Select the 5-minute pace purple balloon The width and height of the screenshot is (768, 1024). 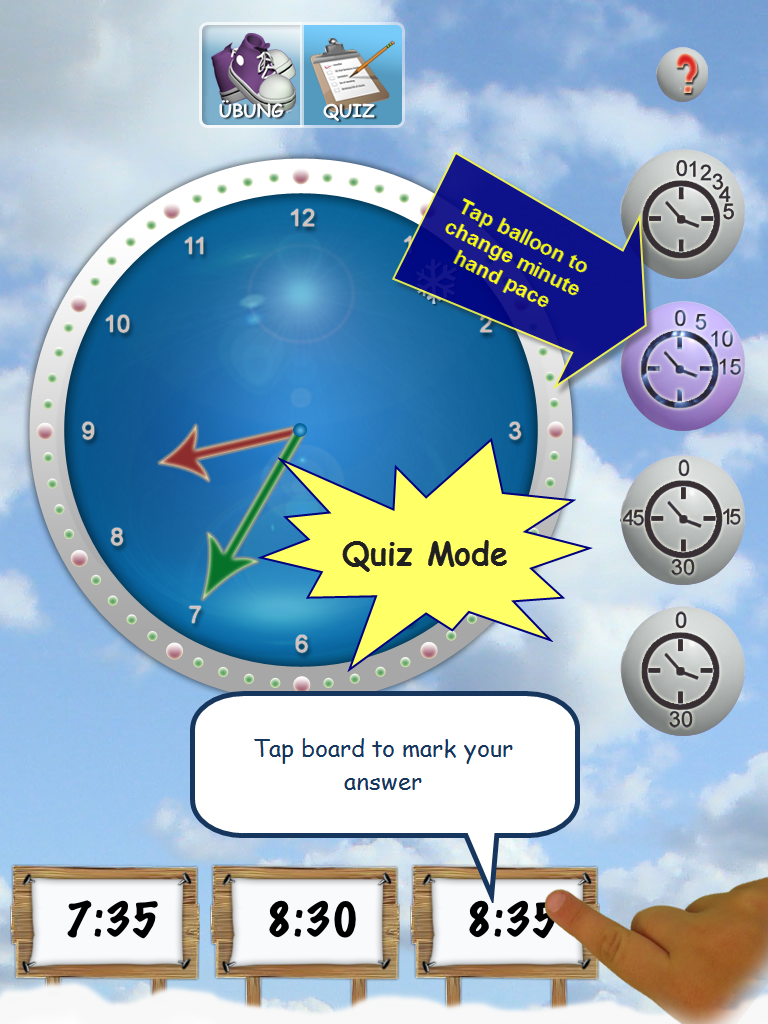coord(682,366)
